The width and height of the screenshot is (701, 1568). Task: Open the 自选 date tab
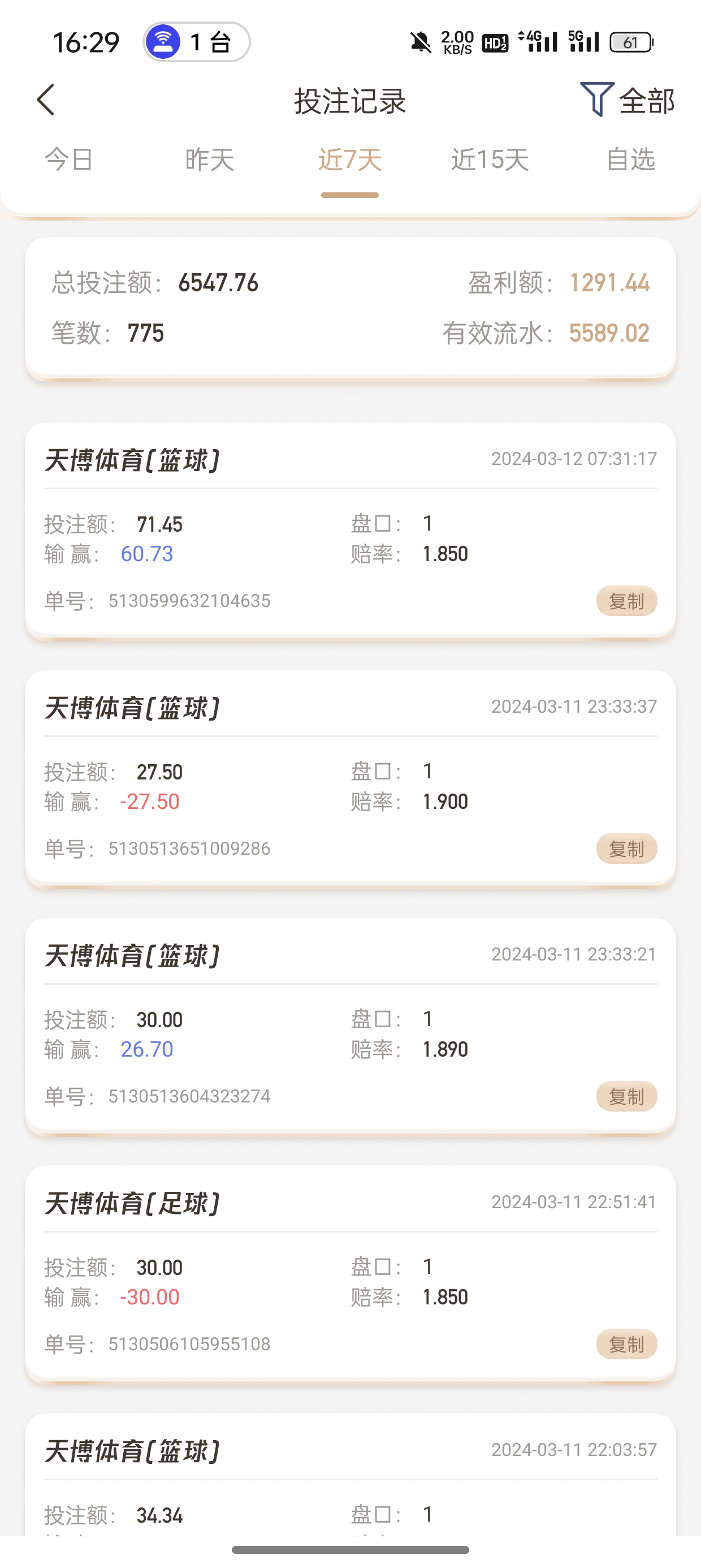[630, 160]
